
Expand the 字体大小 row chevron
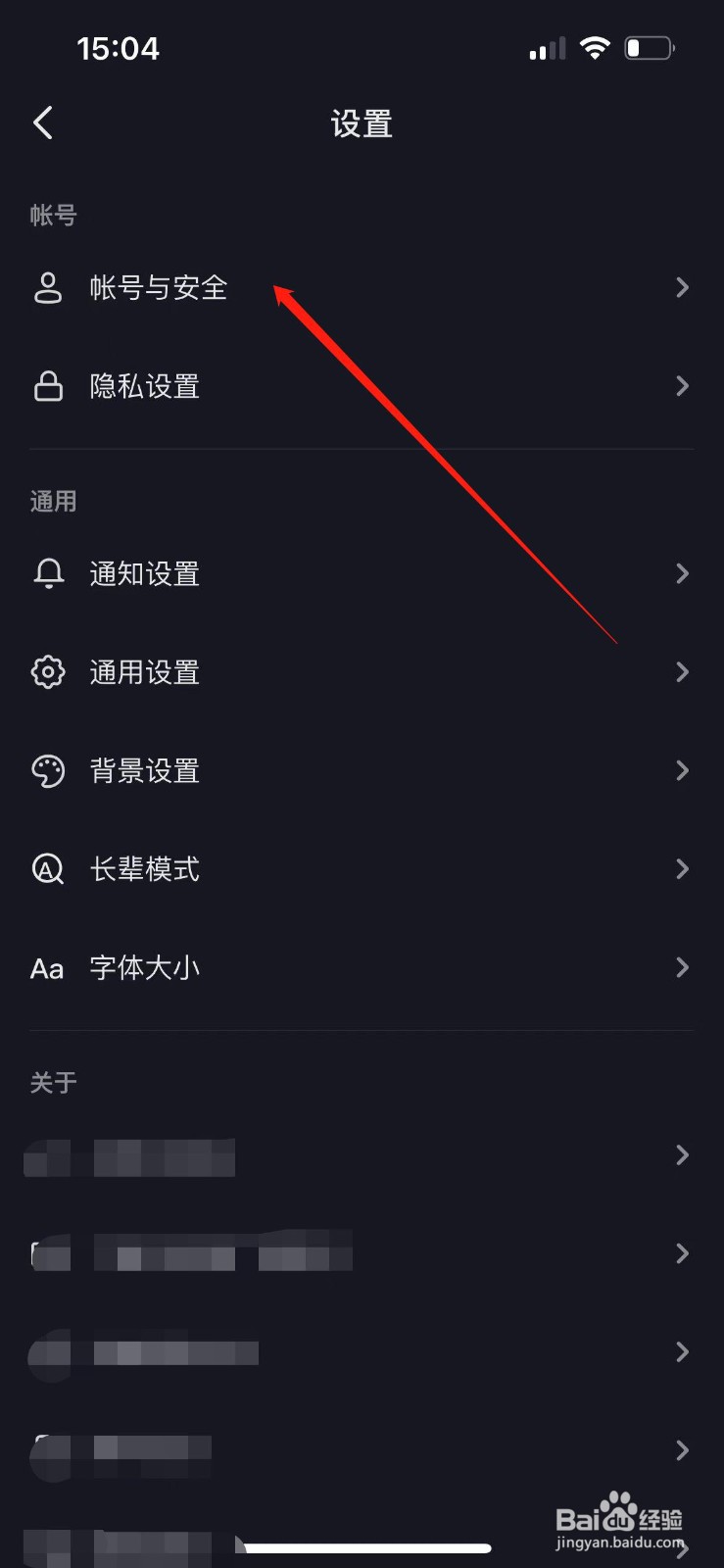click(x=682, y=968)
